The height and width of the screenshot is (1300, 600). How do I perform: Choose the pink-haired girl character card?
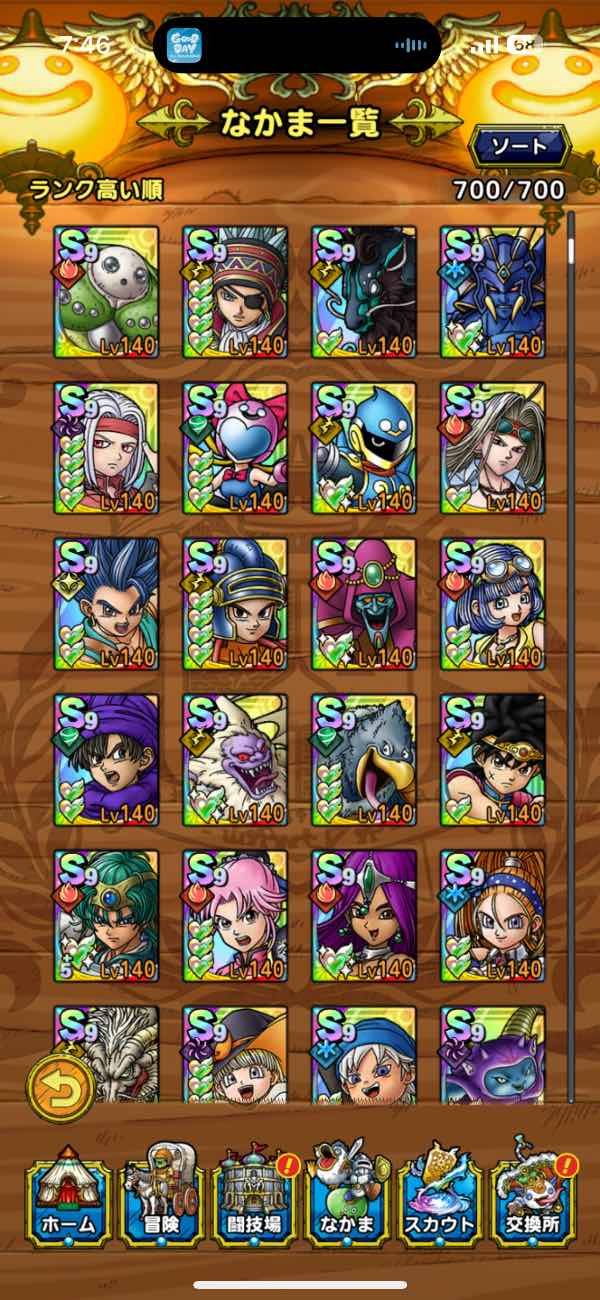tap(235, 916)
